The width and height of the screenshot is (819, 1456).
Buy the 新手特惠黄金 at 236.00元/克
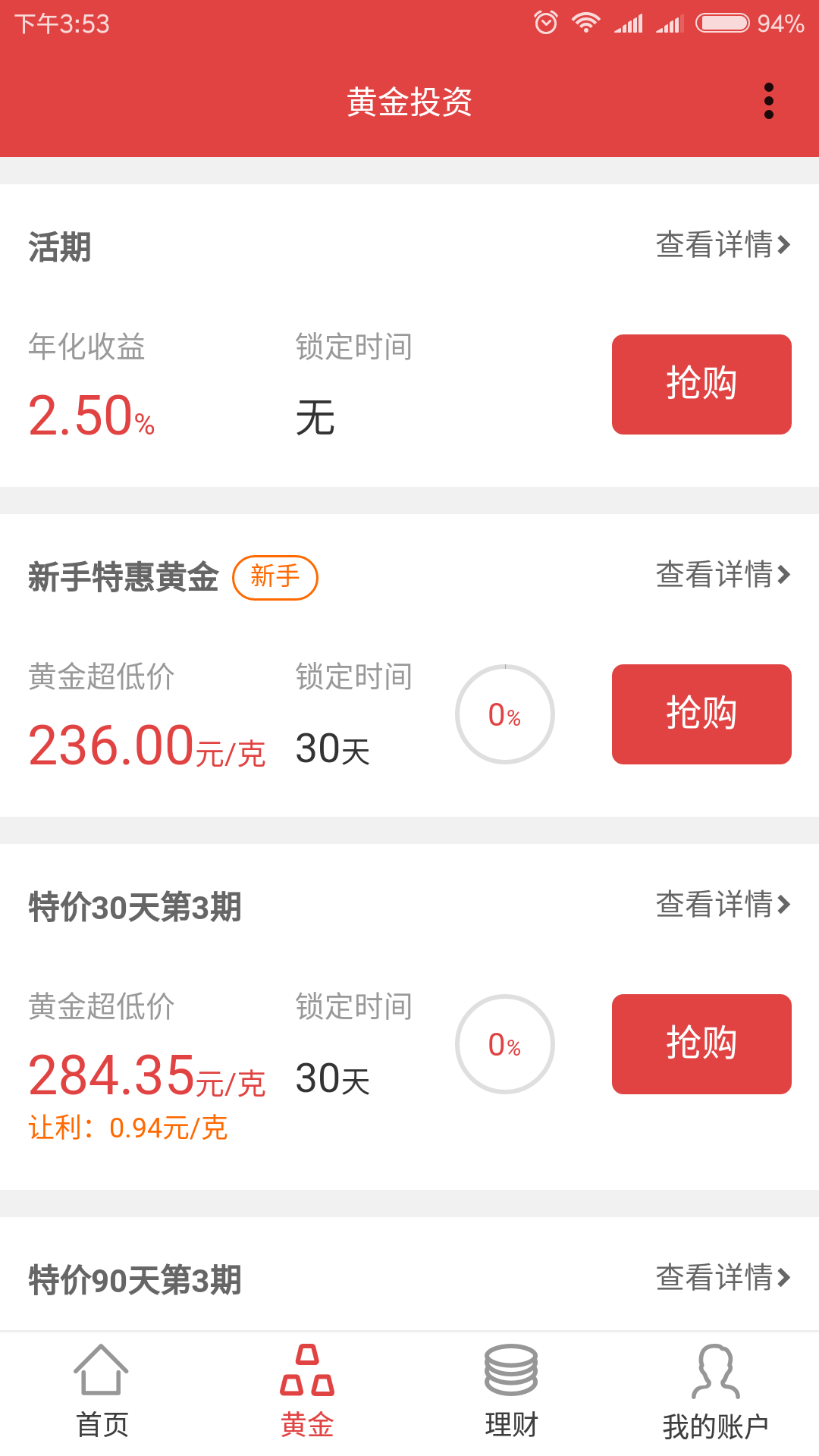701,714
